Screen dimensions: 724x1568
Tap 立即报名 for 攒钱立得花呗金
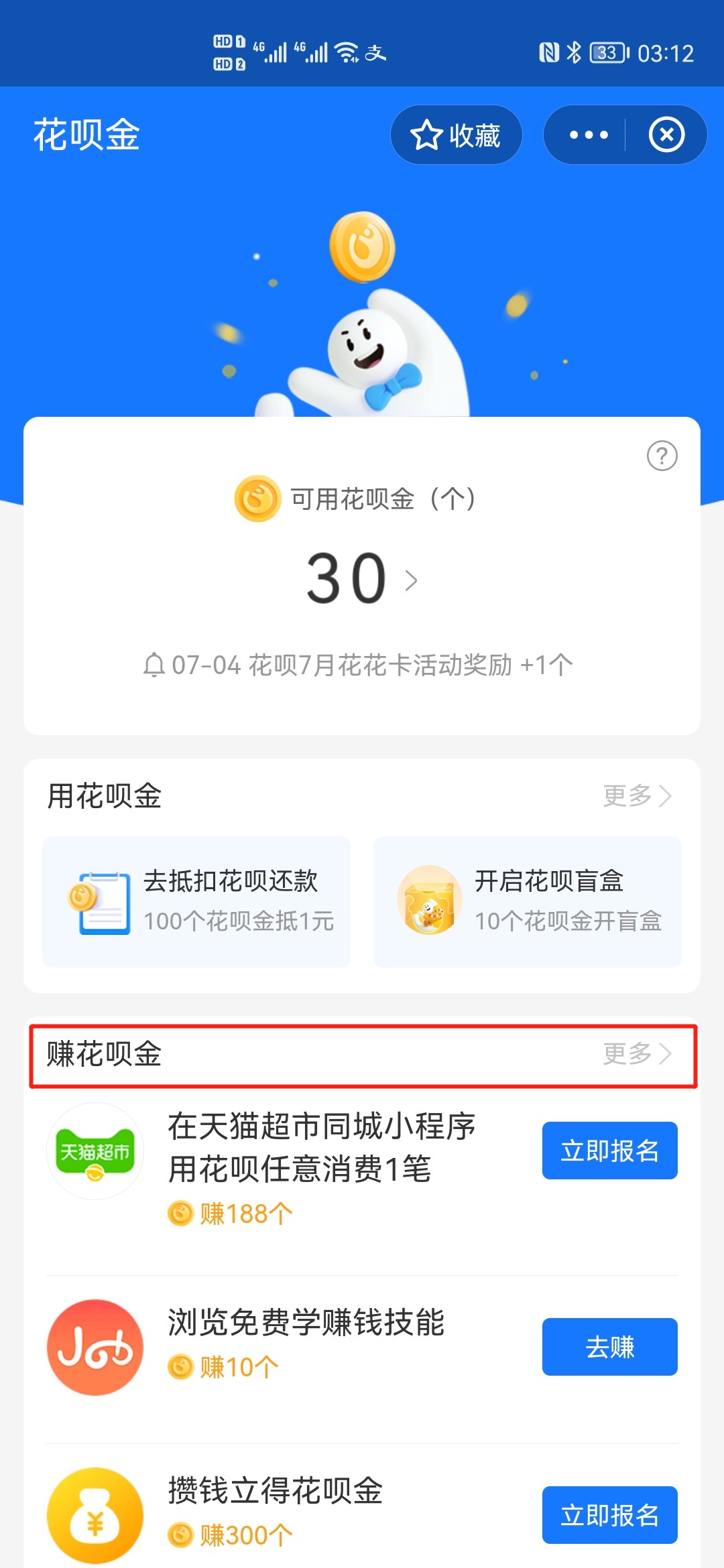click(x=610, y=1515)
